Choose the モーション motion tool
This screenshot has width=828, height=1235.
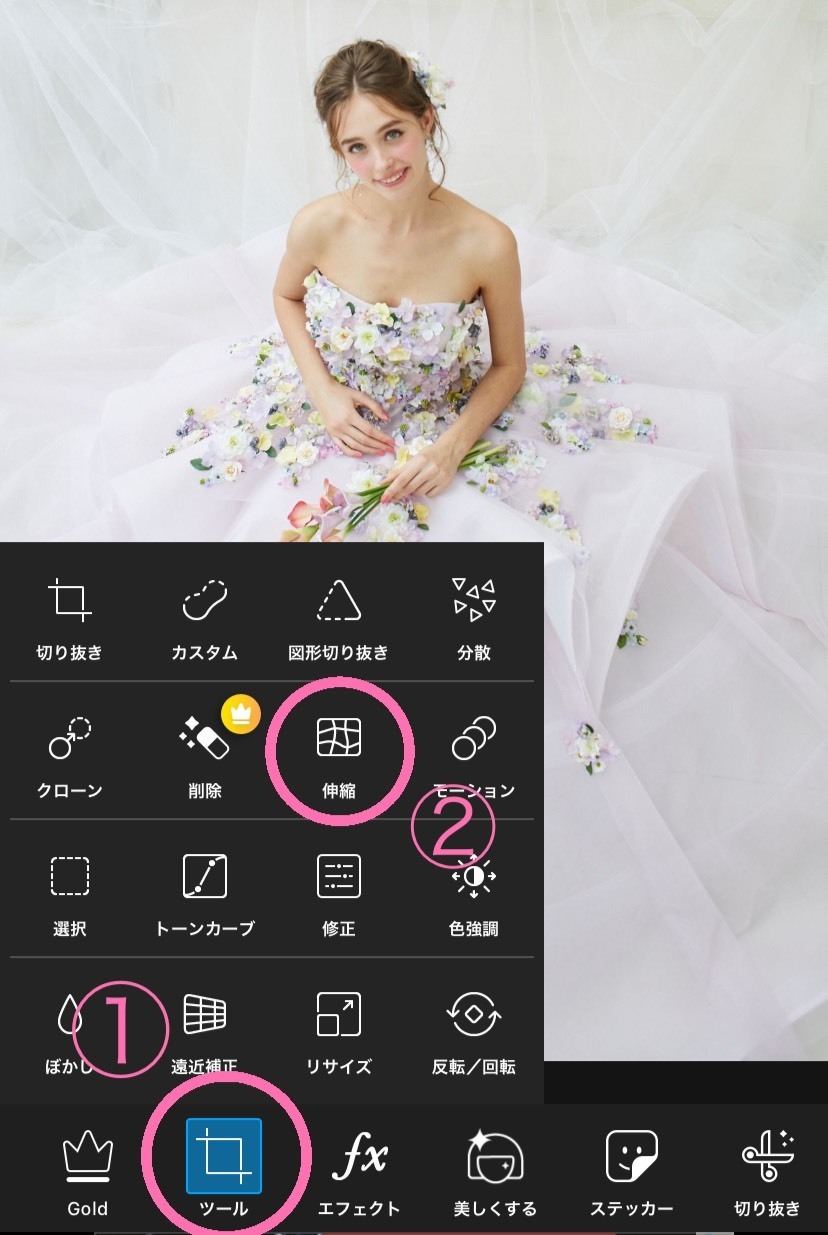pyautogui.click(x=474, y=755)
